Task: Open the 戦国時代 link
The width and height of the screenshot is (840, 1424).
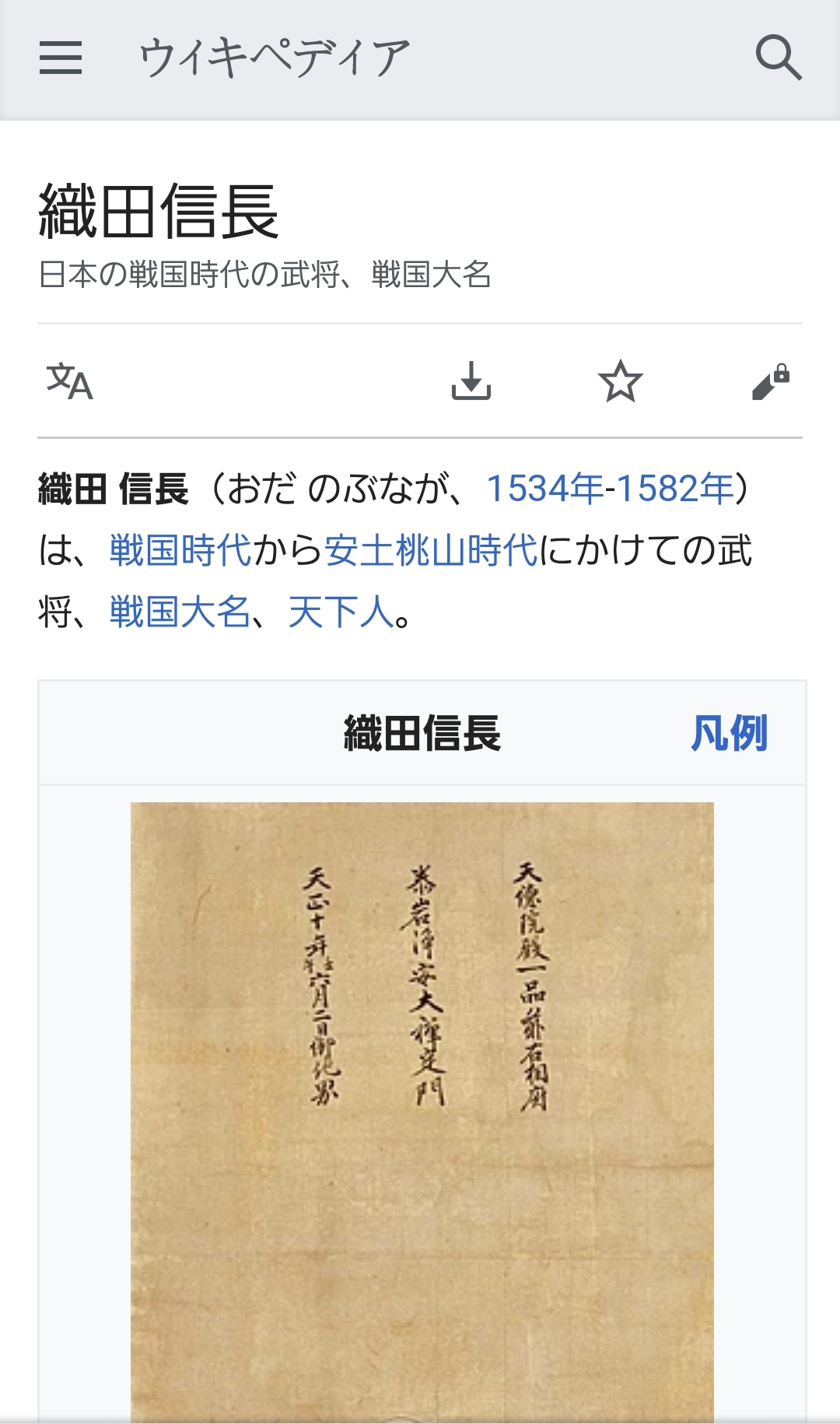Action: (180, 551)
